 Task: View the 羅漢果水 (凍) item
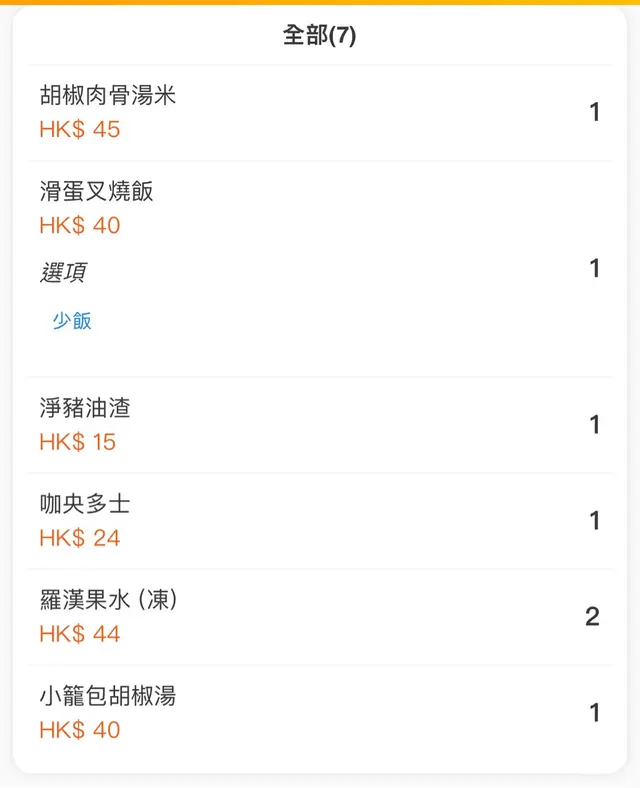[x=109, y=600]
